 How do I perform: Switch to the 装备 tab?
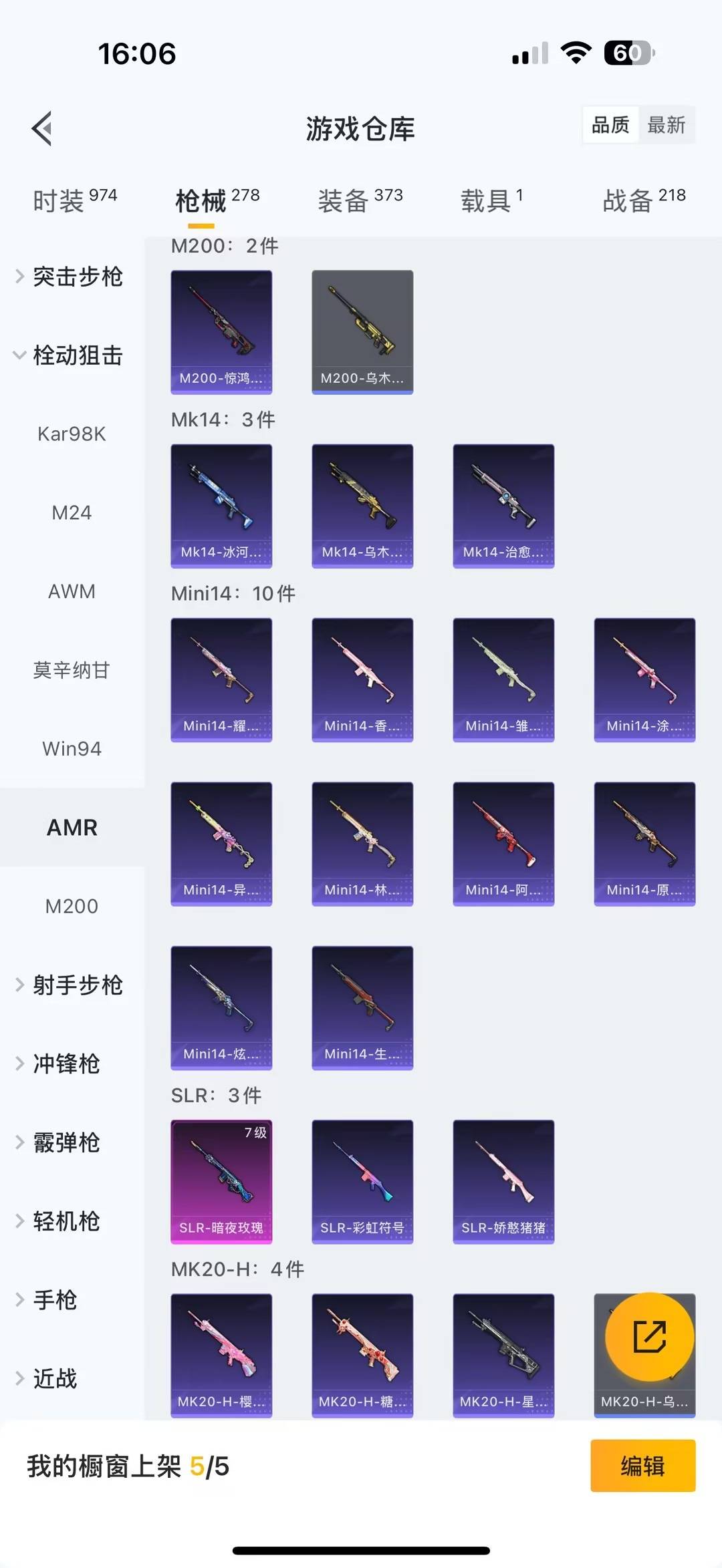click(x=344, y=200)
